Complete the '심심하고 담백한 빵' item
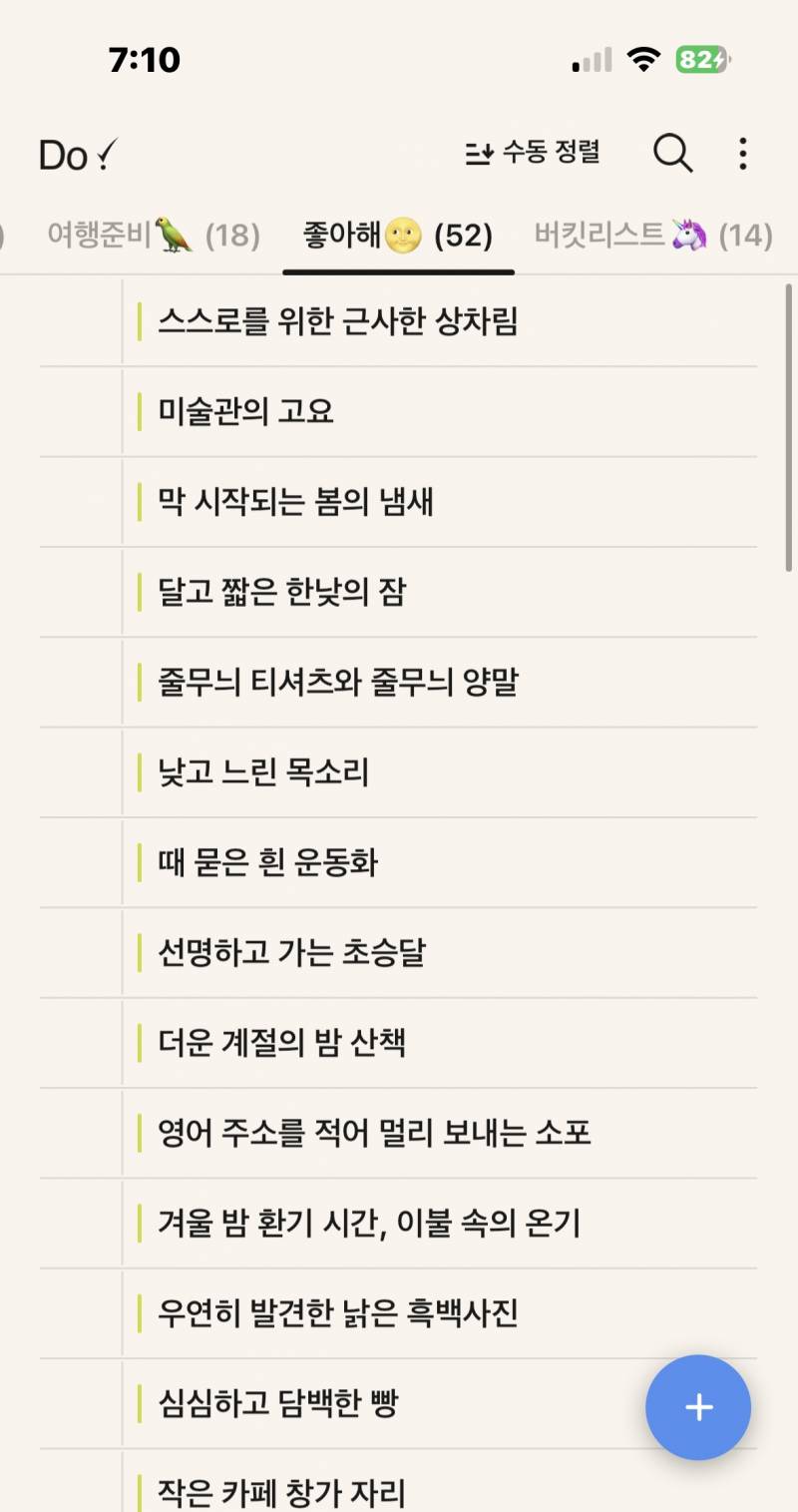Viewport: 798px width, 1512px height. [78, 1401]
